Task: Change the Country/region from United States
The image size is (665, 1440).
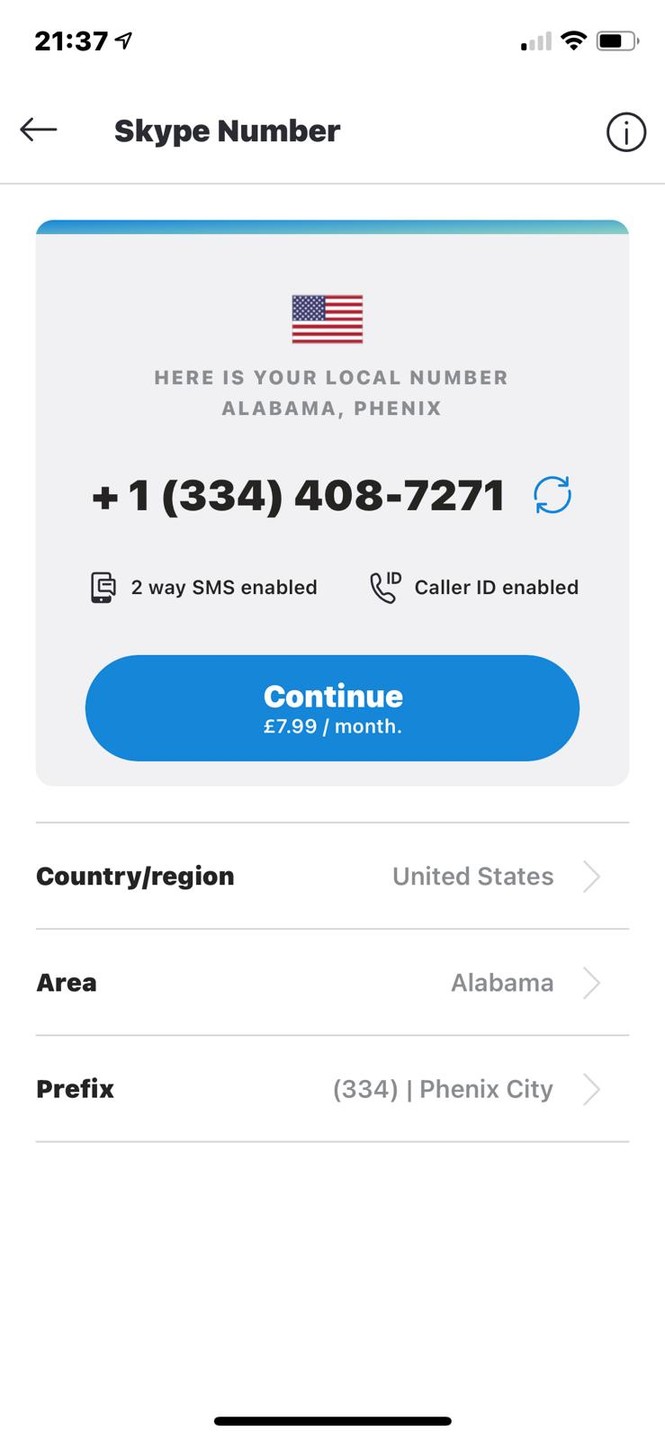Action: pyautogui.click(x=332, y=877)
